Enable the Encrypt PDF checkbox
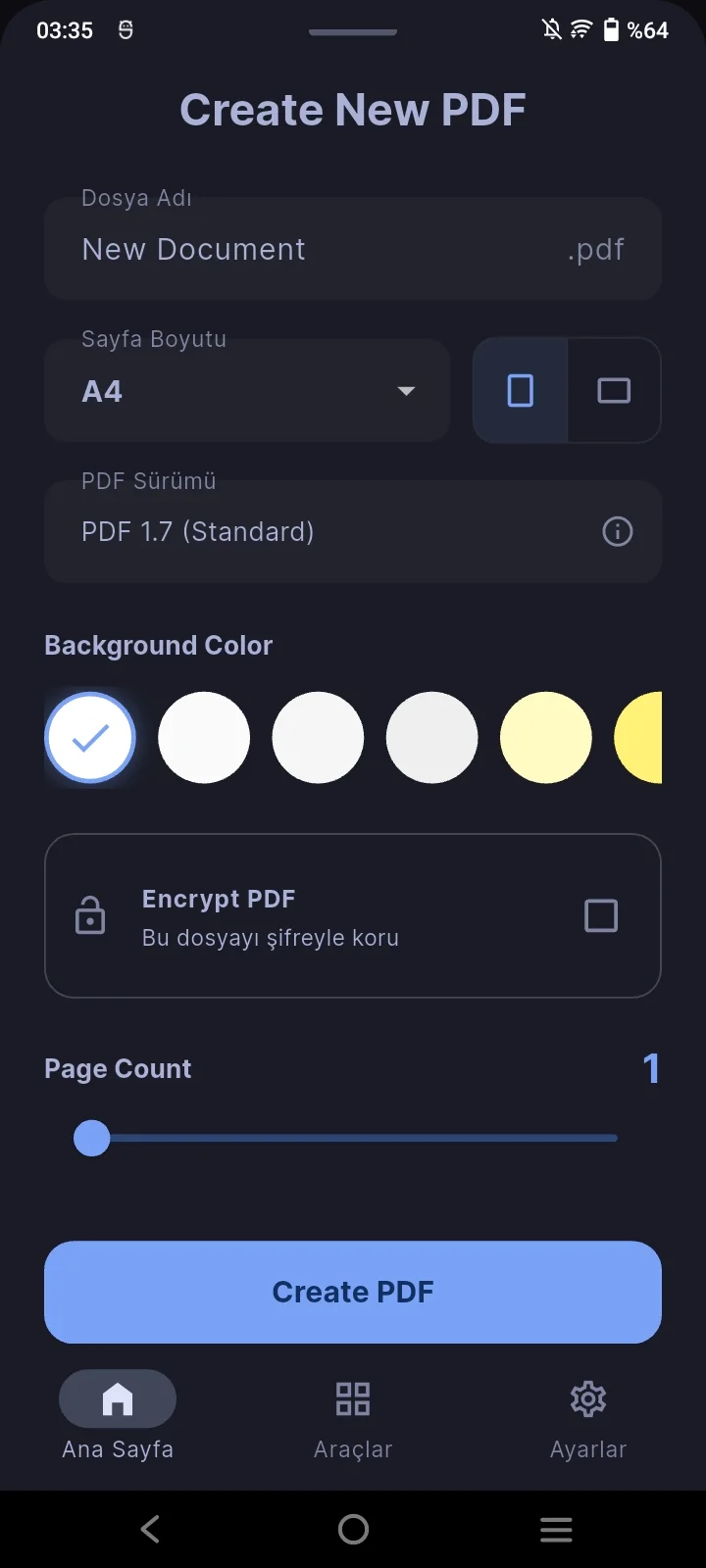The image size is (706, 1568). [600, 916]
